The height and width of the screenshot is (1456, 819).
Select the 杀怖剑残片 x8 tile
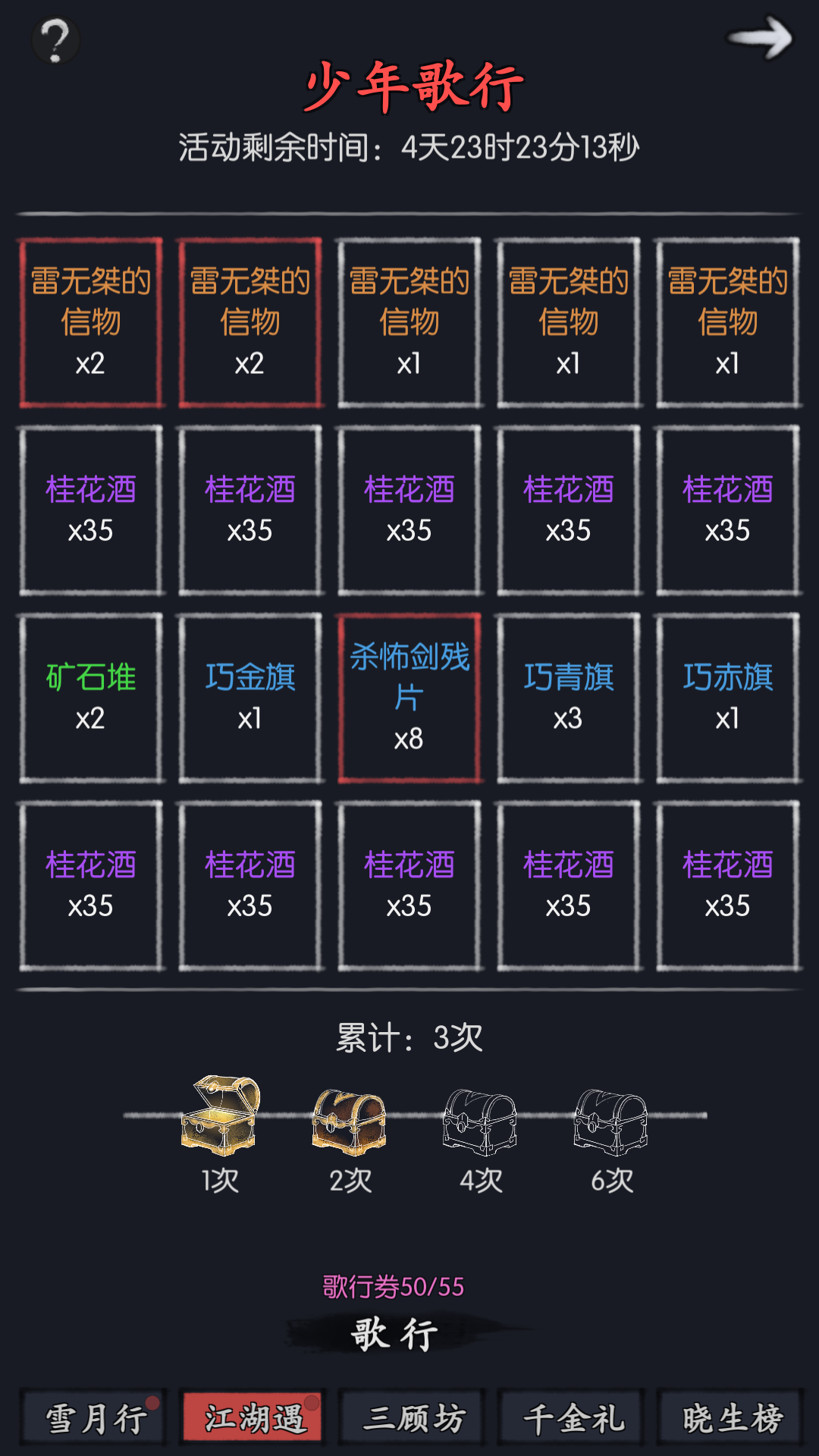409,699
